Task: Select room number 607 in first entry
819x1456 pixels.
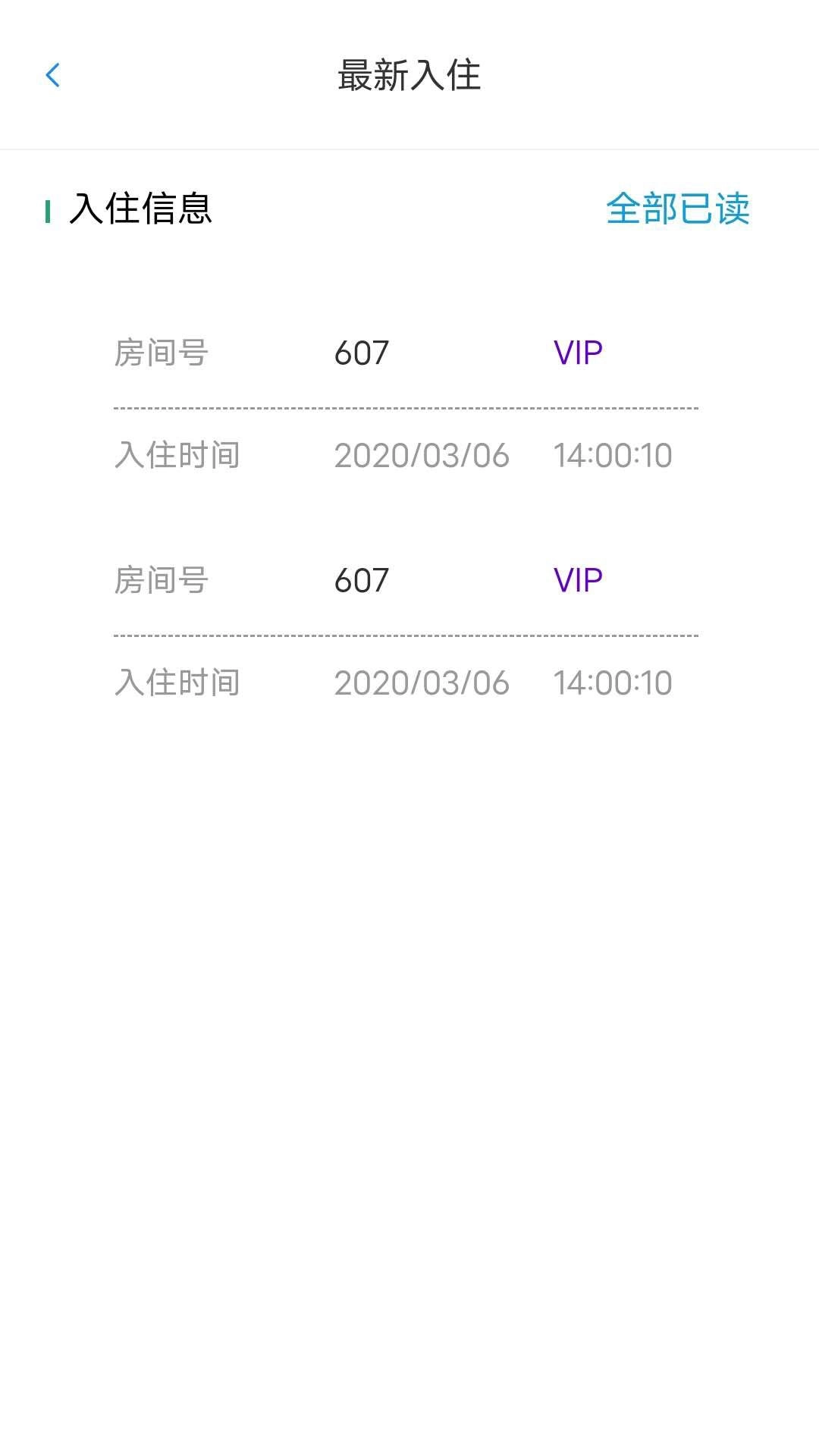Action: click(361, 351)
